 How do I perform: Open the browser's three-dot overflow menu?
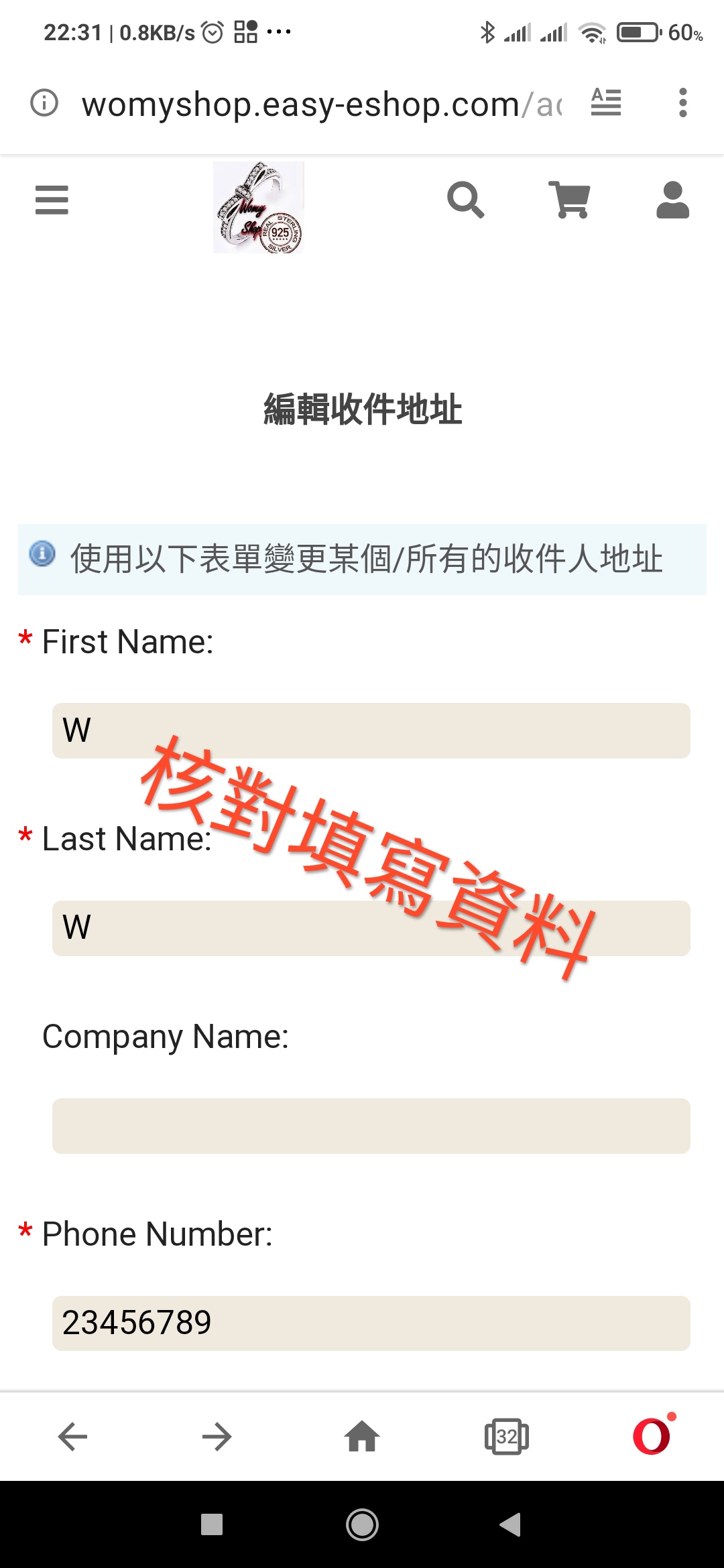click(682, 103)
